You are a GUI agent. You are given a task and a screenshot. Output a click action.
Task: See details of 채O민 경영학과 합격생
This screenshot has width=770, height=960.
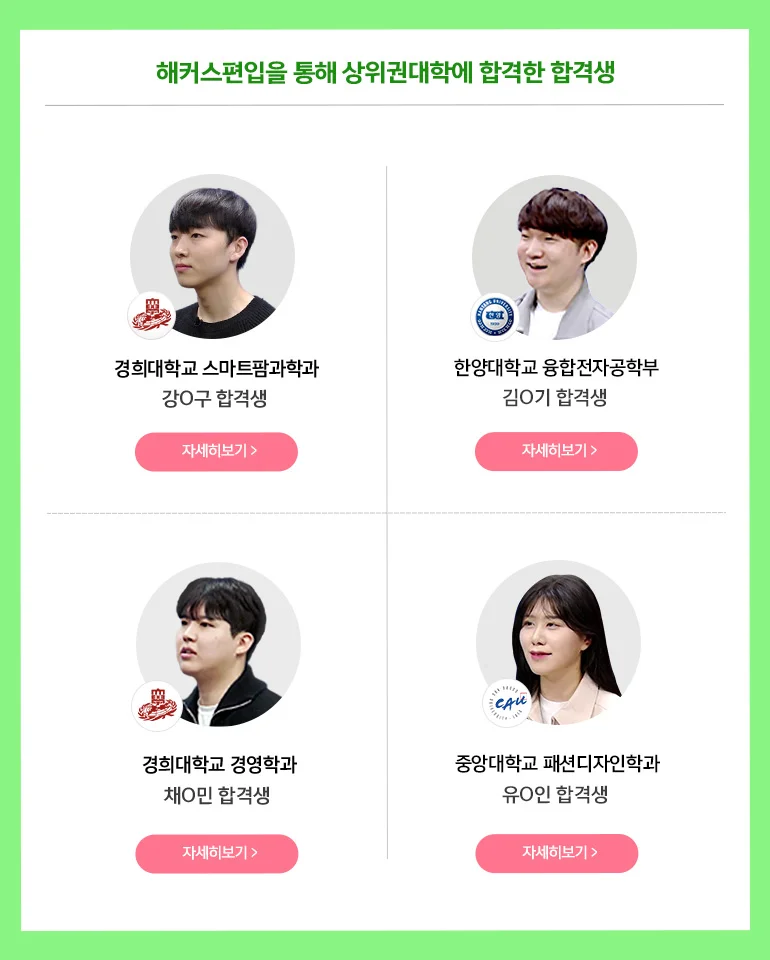coord(216,853)
